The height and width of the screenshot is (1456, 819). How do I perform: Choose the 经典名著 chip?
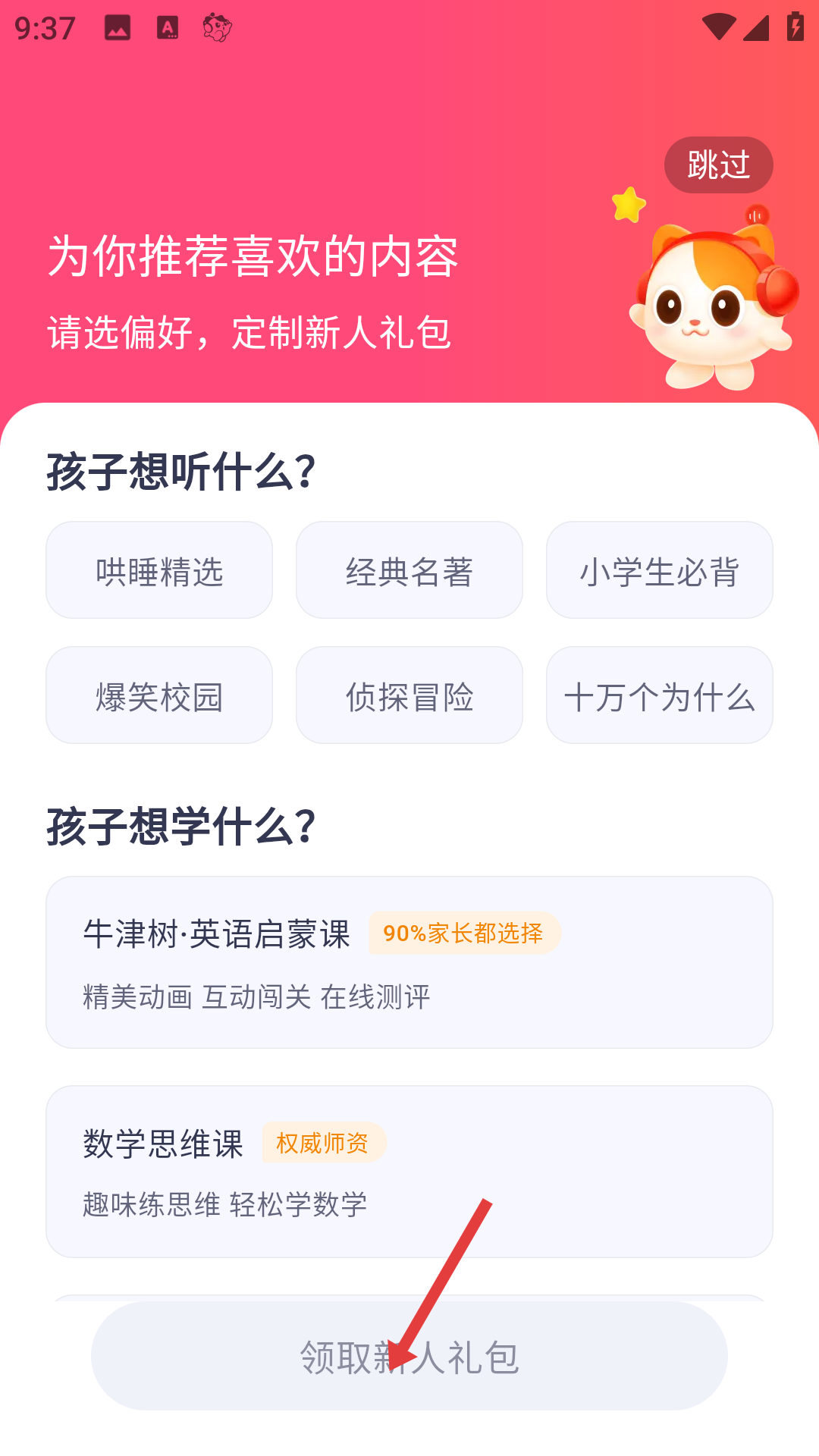click(409, 570)
